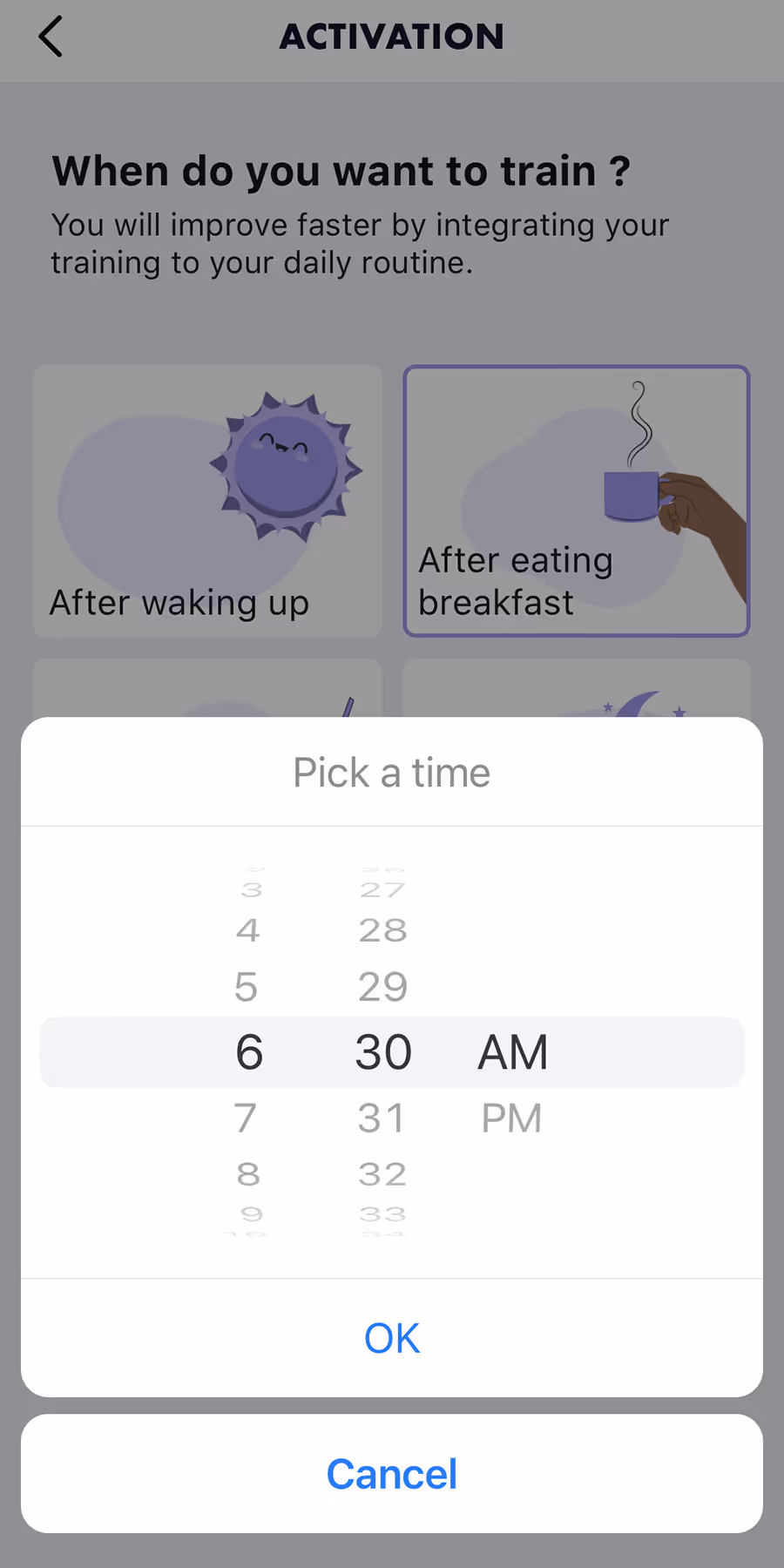Select the 'After eating breakfast' option
The height and width of the screenshot is (1568, 784).
576,501
